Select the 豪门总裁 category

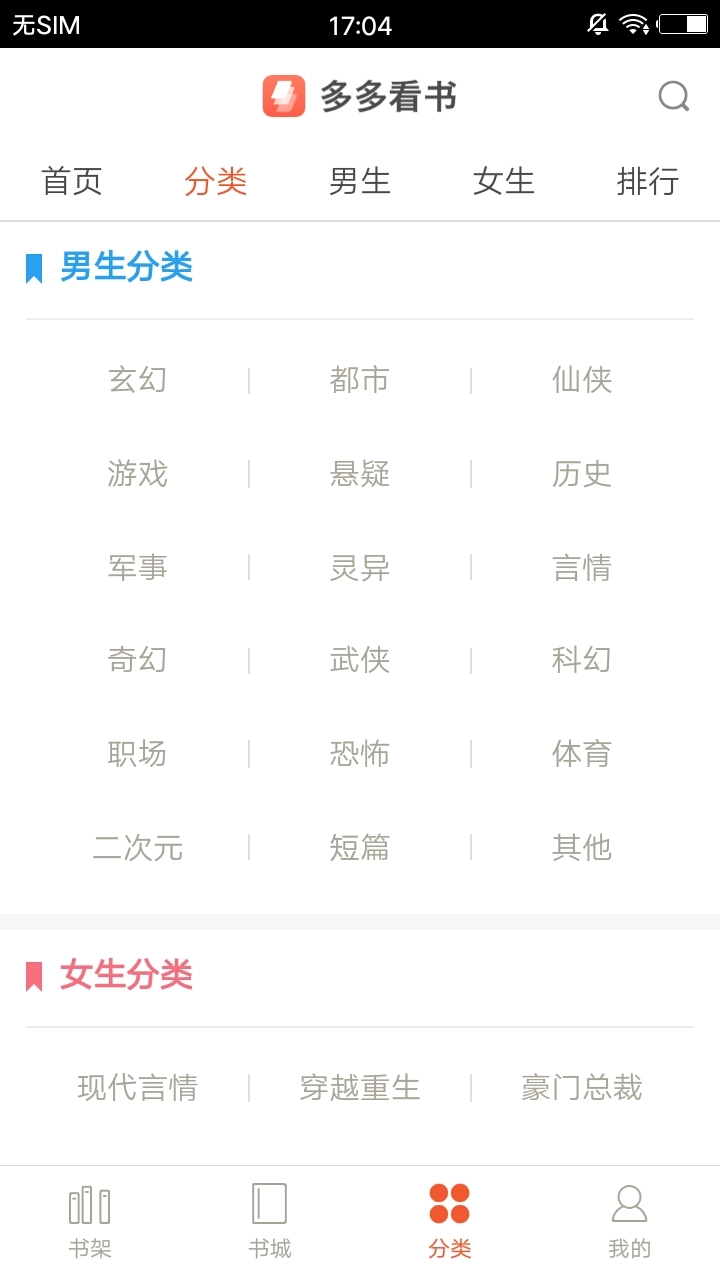click(x=582, y=1087)
